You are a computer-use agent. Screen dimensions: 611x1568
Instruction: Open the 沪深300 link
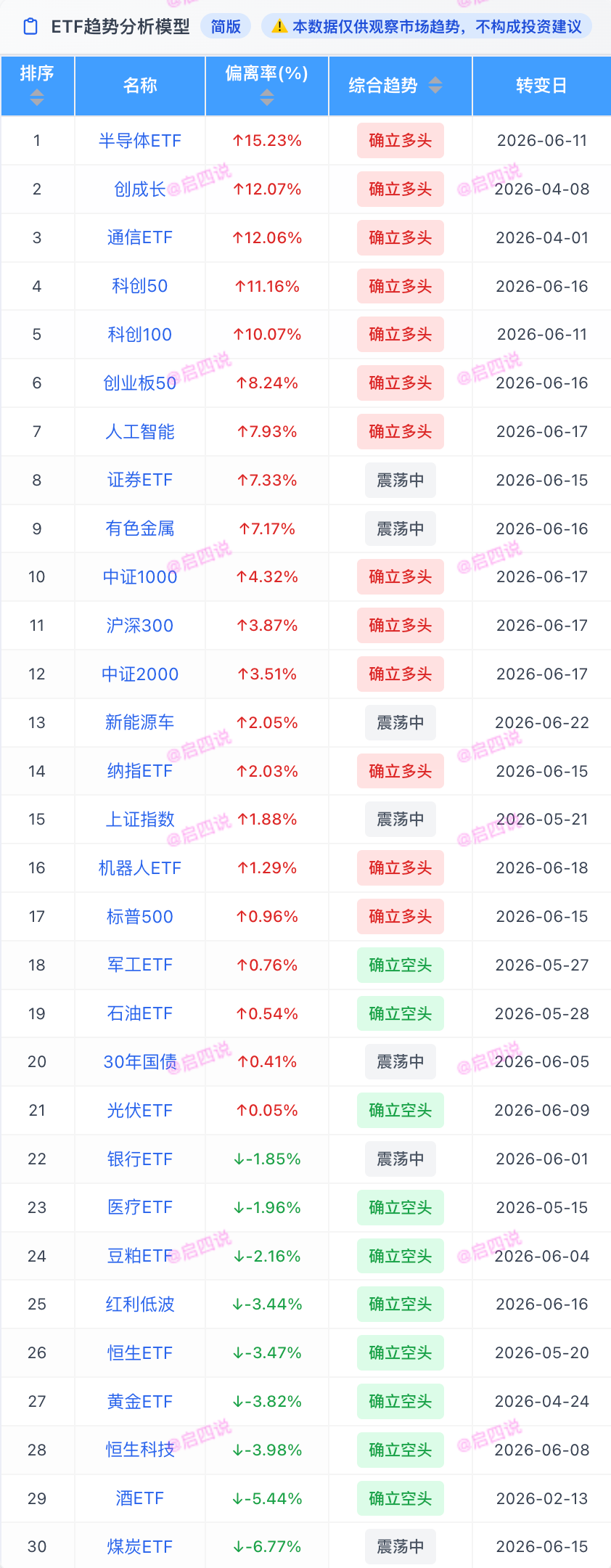coord(140,626)
